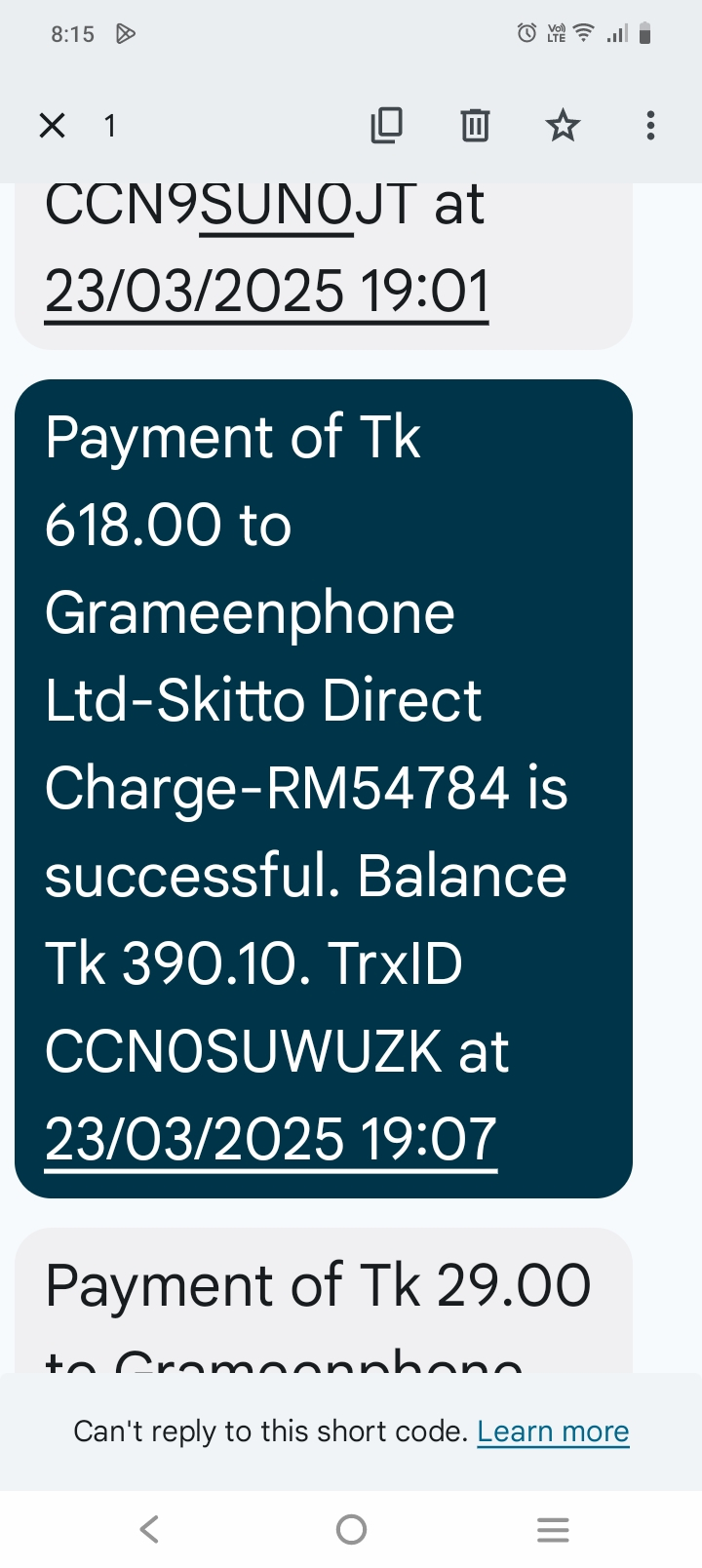Image resolution: width=702 pixels, height=1568 pixels.
Task: Close the message selection mode
Action: [52, 126]
